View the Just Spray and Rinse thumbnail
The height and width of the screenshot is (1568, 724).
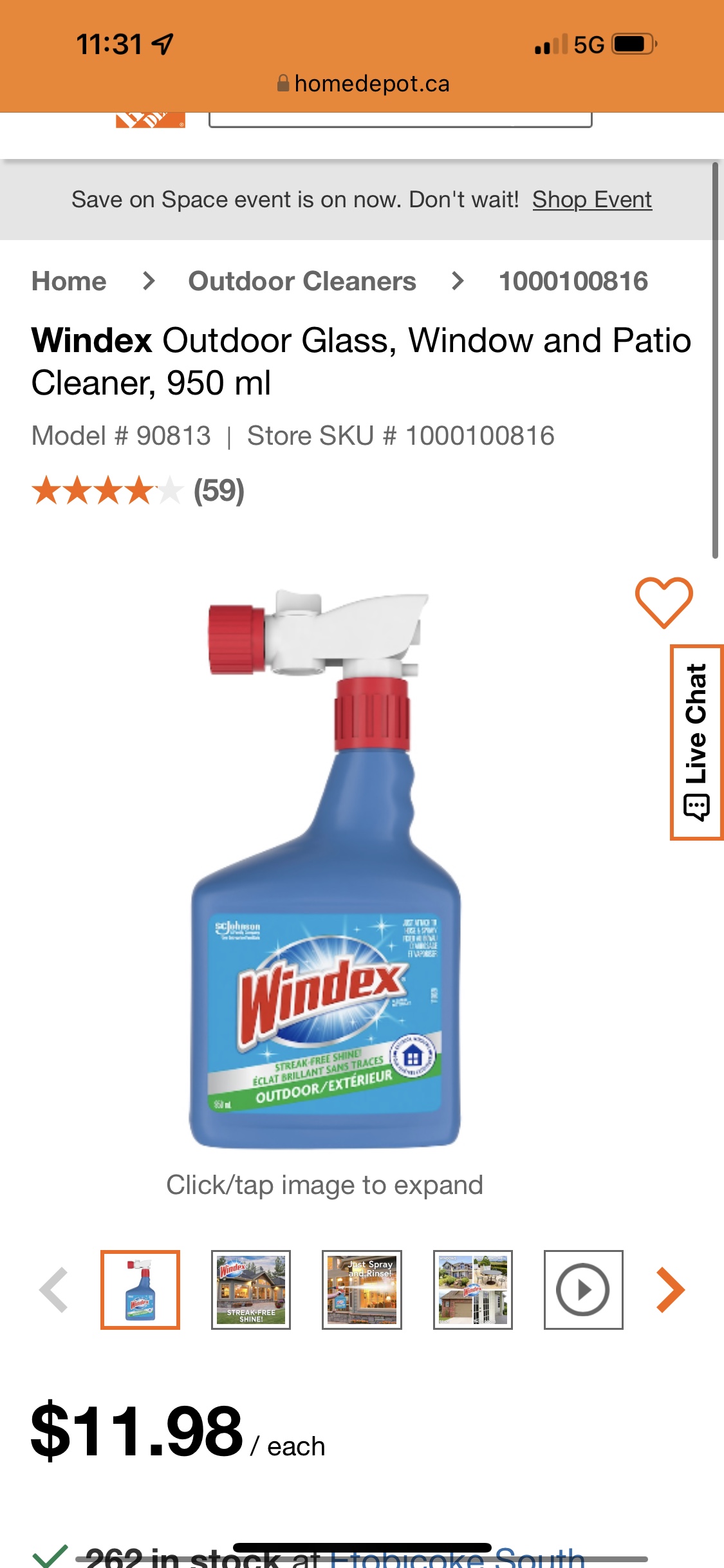[x=362, y=1289]
